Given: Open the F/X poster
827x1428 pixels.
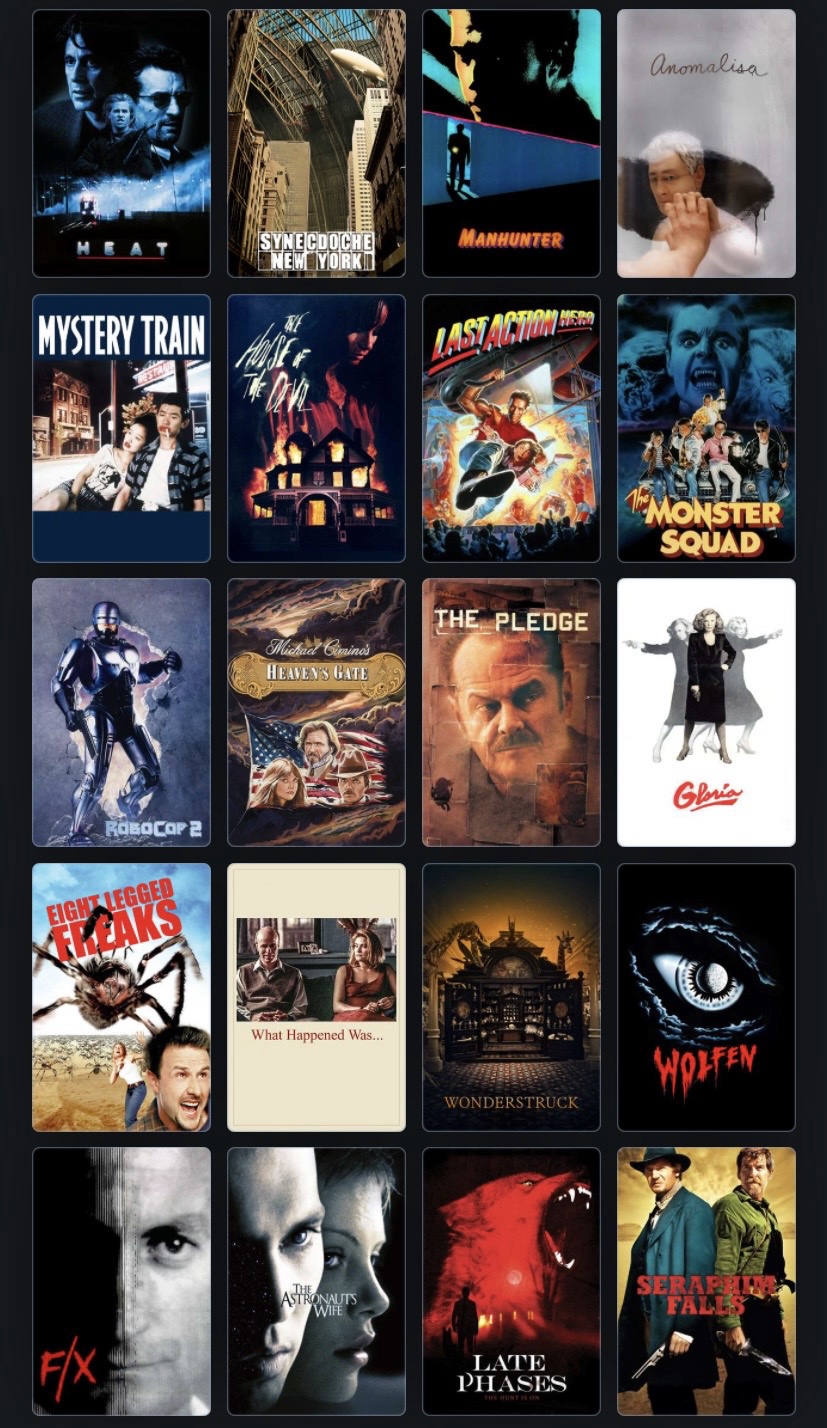Looking at the screenshot, I should point(121,1281).
